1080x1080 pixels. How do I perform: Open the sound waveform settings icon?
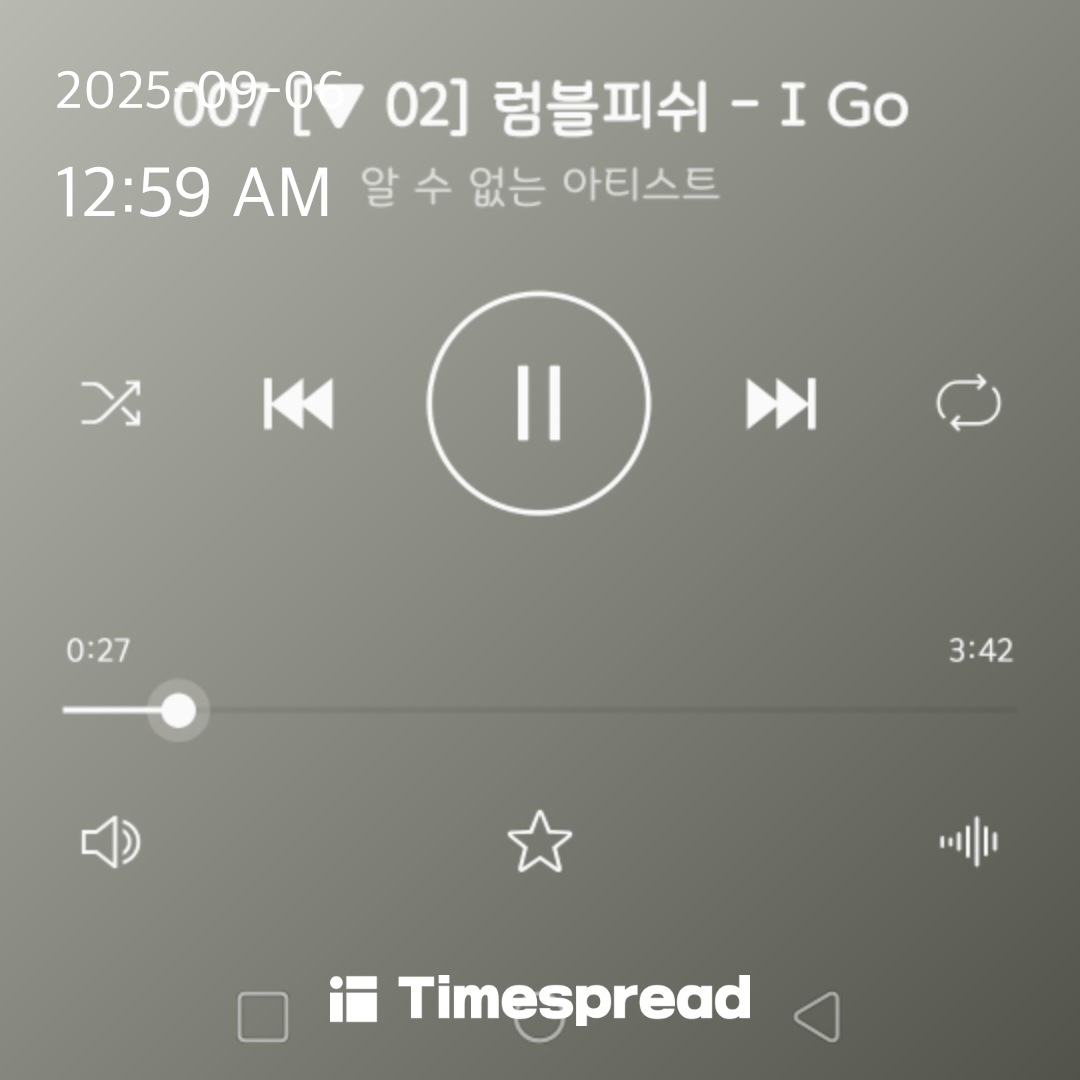click(968, 843)
